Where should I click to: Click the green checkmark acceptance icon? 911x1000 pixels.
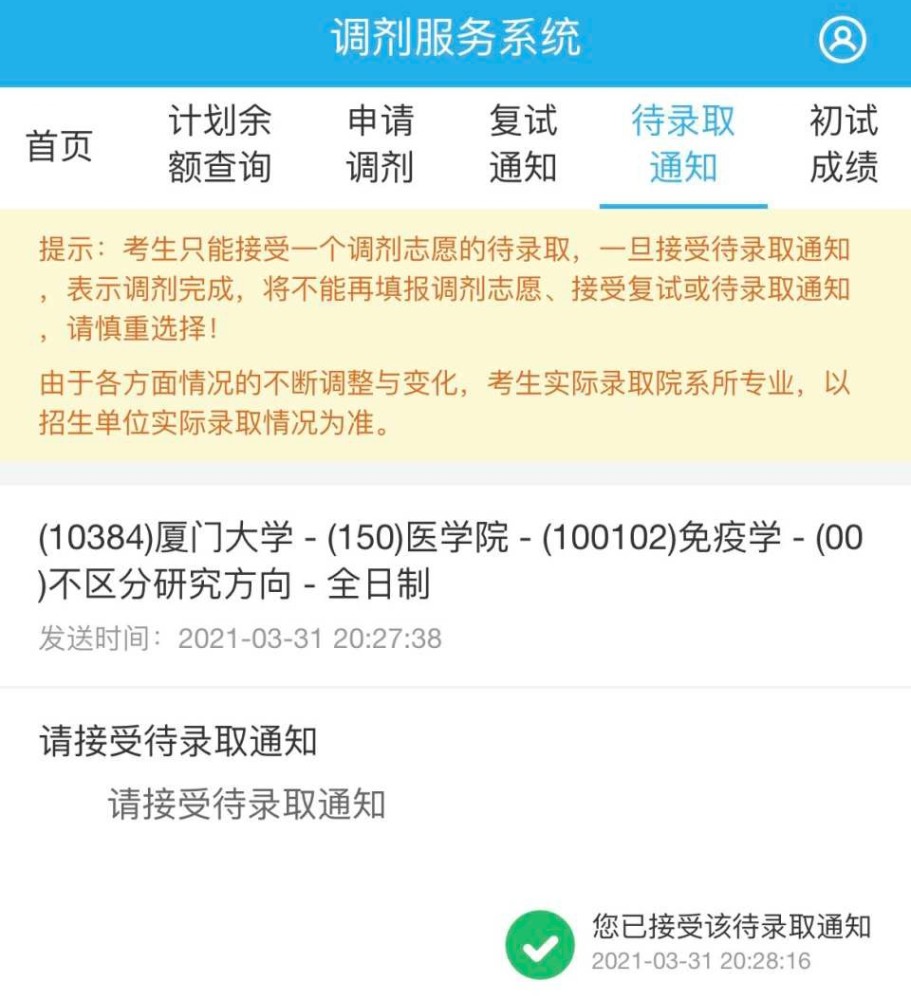[545, 938]
